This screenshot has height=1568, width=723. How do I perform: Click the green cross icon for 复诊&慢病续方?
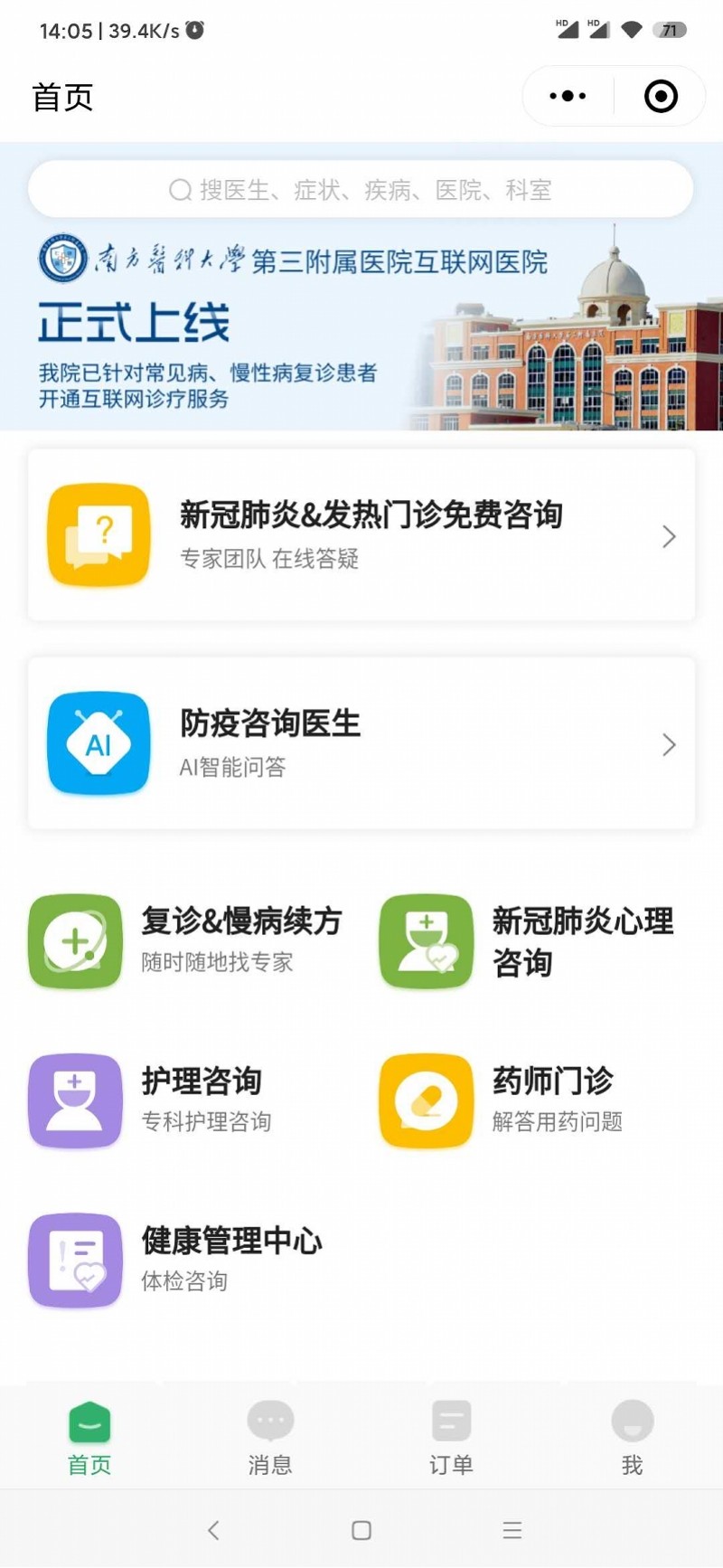75,941
